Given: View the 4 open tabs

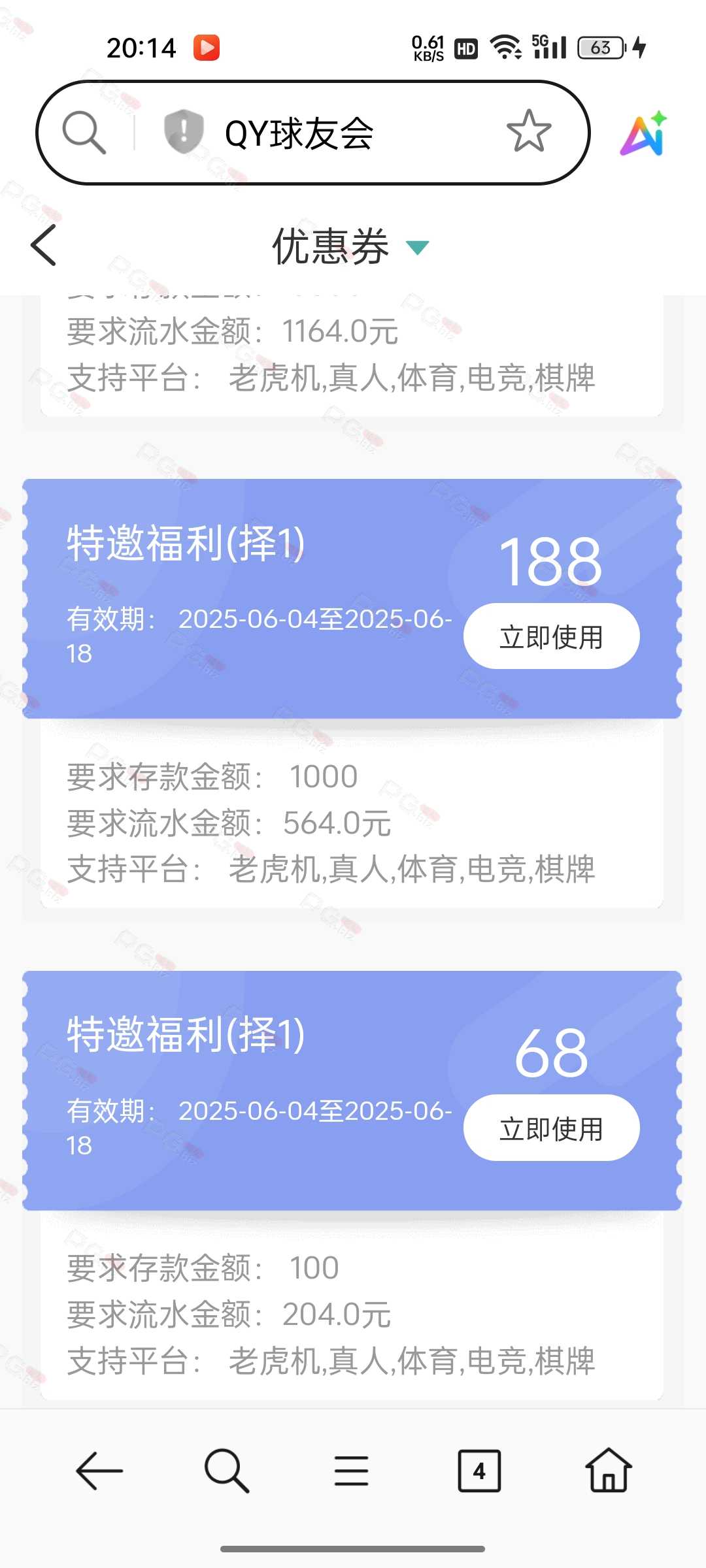Looking at the screenshot, I should pyautogui.click(x=479, y=1471).
